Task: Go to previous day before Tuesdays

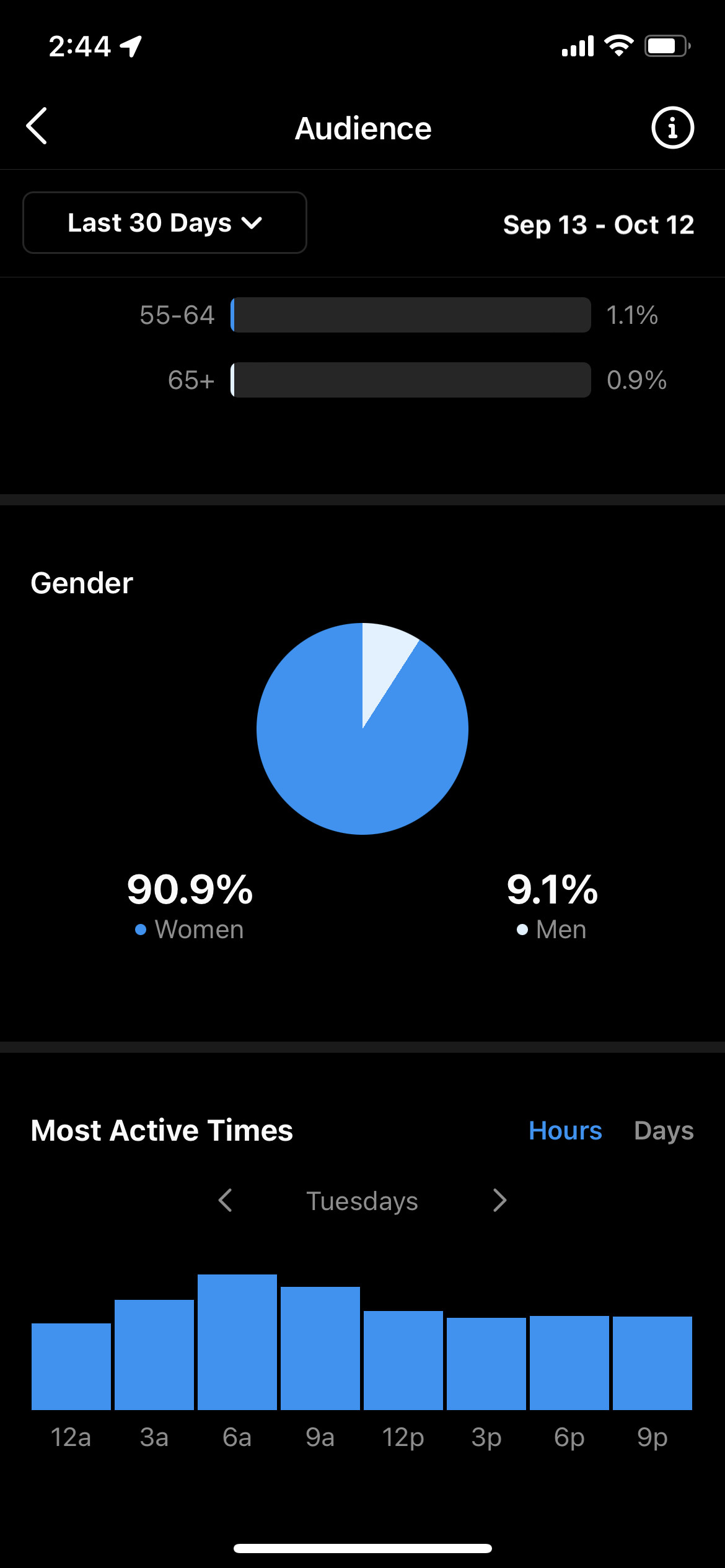Action: tap(226, 1200)
